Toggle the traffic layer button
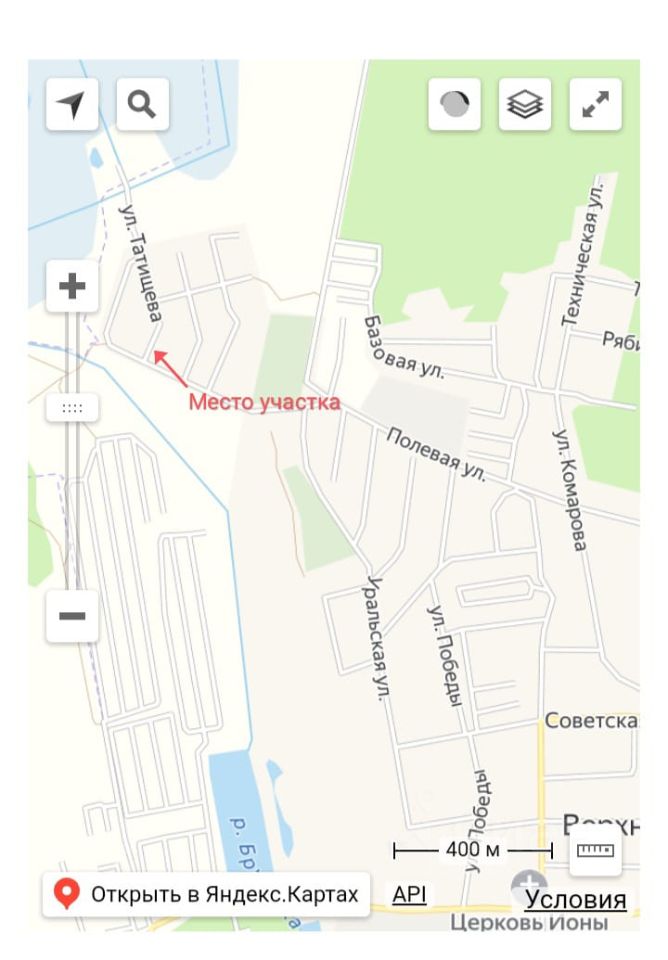 click(455, 104)
